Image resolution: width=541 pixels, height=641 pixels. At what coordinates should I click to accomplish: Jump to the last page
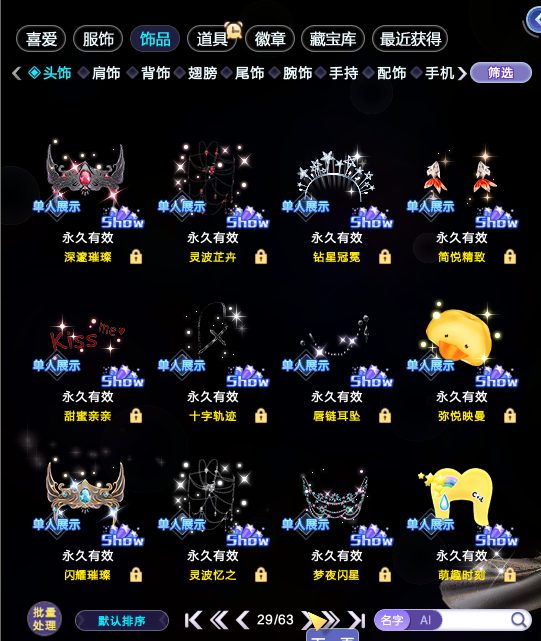pyautogui.click(x=357, y=620)
